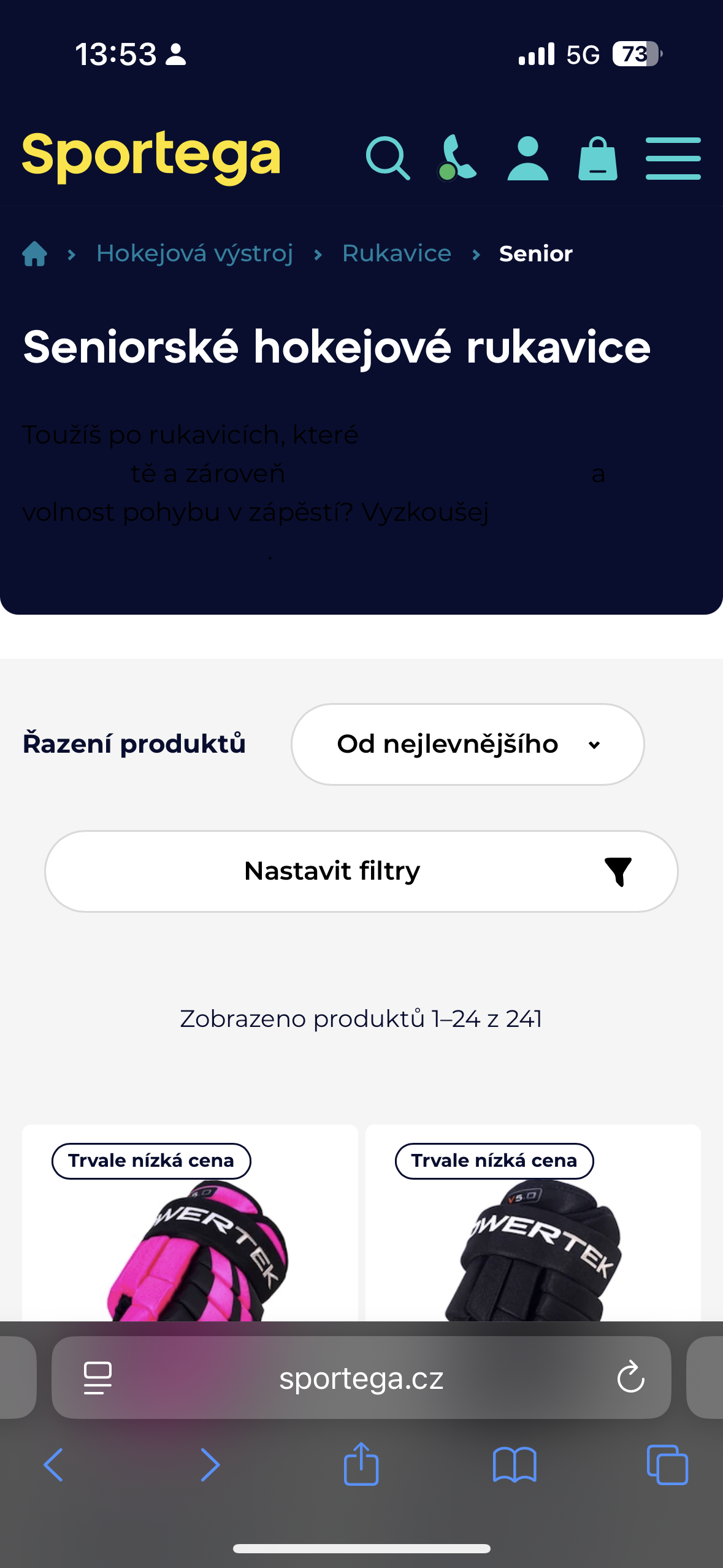Viewport: 723px width, 1568px height.
Task: Open browser bookmarks
Action: (515, 1465)
